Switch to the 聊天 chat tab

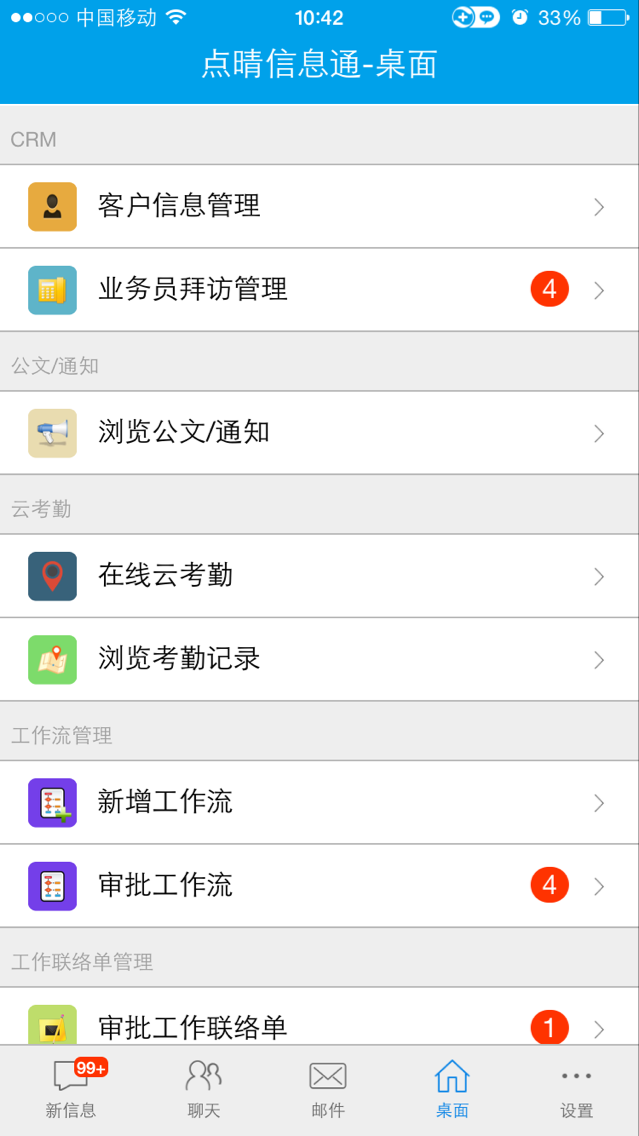pyautogui.click(x=204, y=1089)
